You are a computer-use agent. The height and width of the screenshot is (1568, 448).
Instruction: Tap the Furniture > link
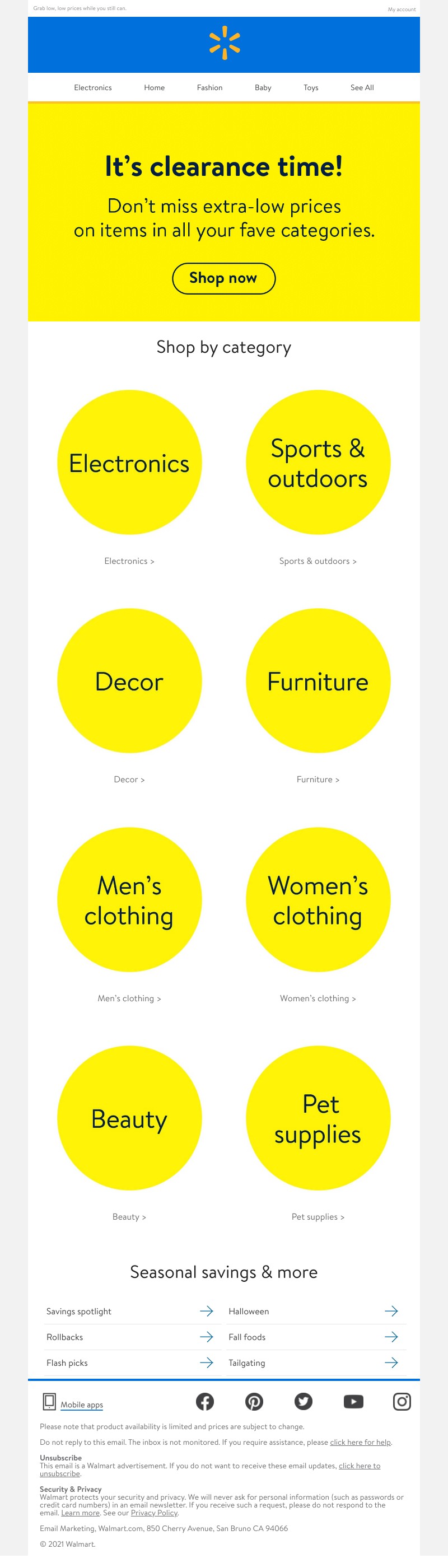click(318, 779)
